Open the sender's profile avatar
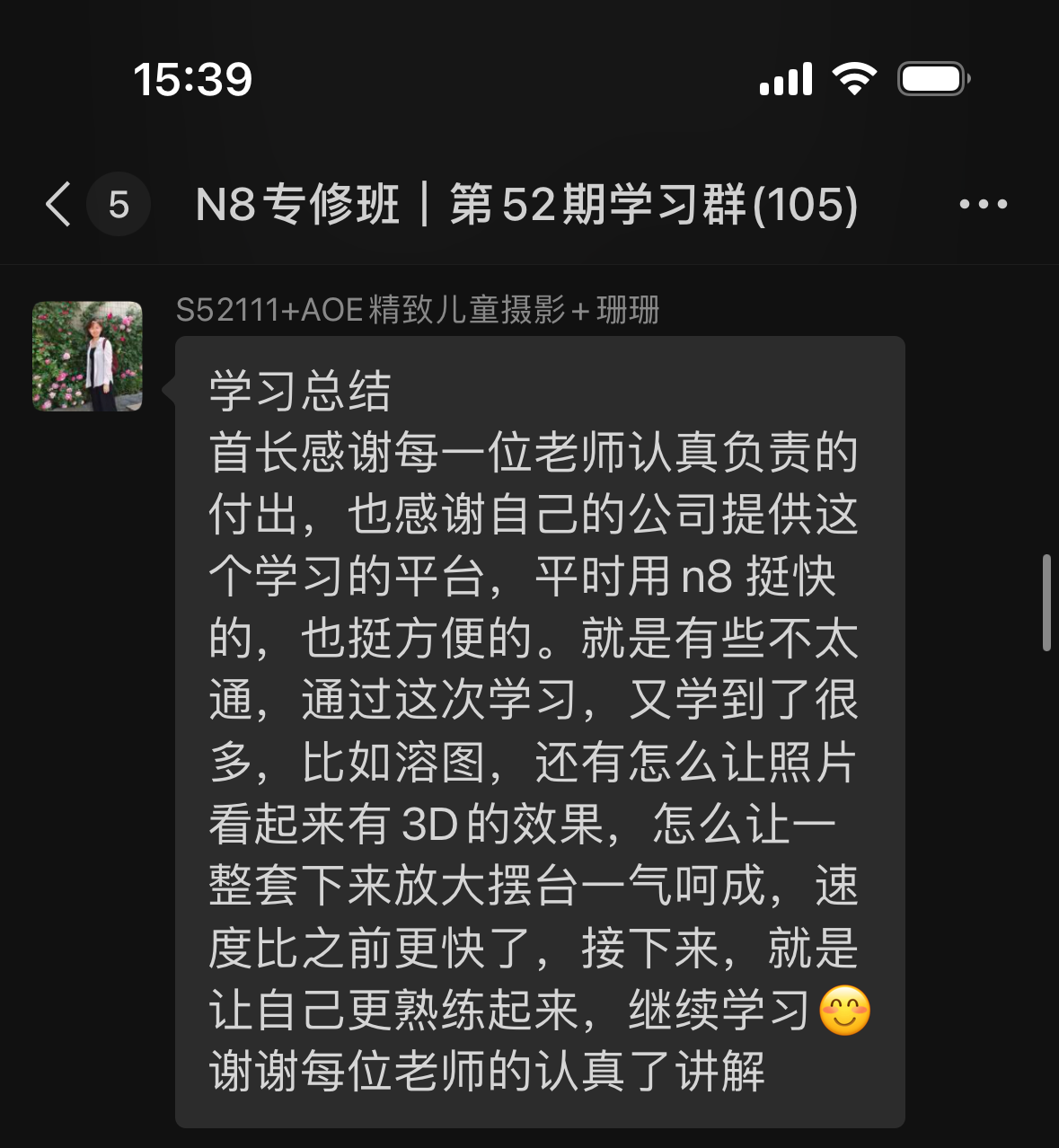Image resolution: width=1059 pixels, height=1148 pixels. click(x=87, y=357)
